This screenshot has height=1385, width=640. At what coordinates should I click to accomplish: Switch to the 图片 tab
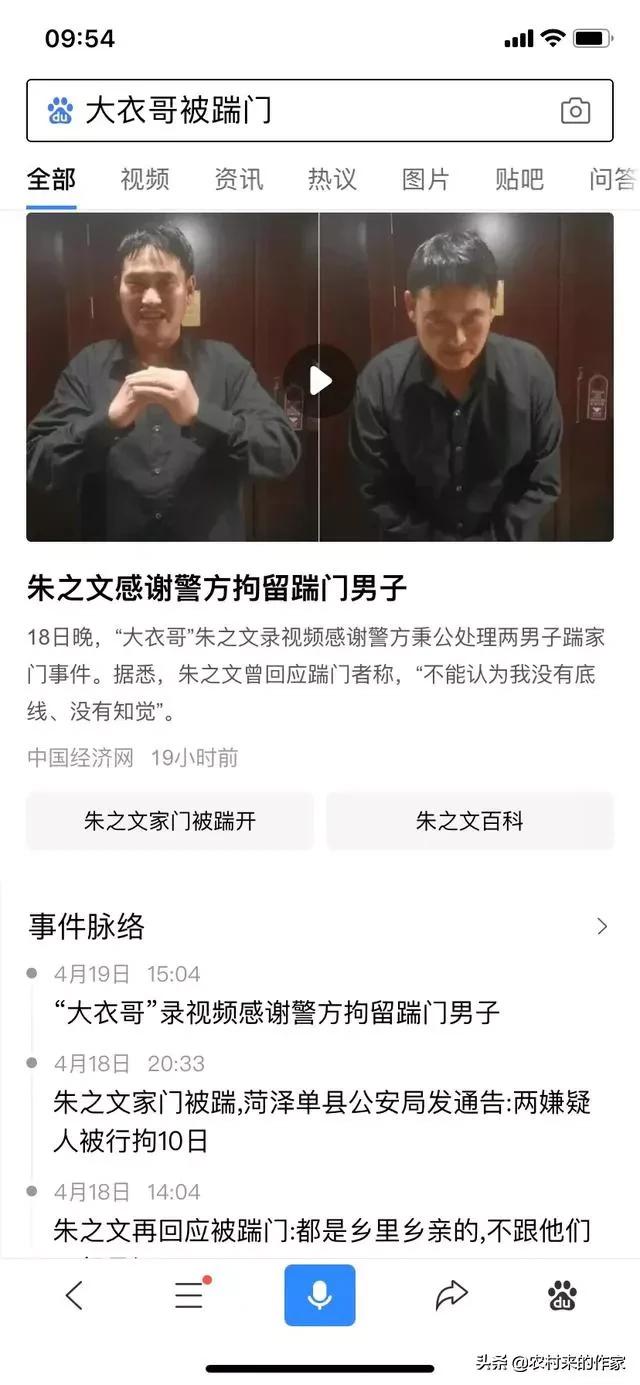(426, 179)
